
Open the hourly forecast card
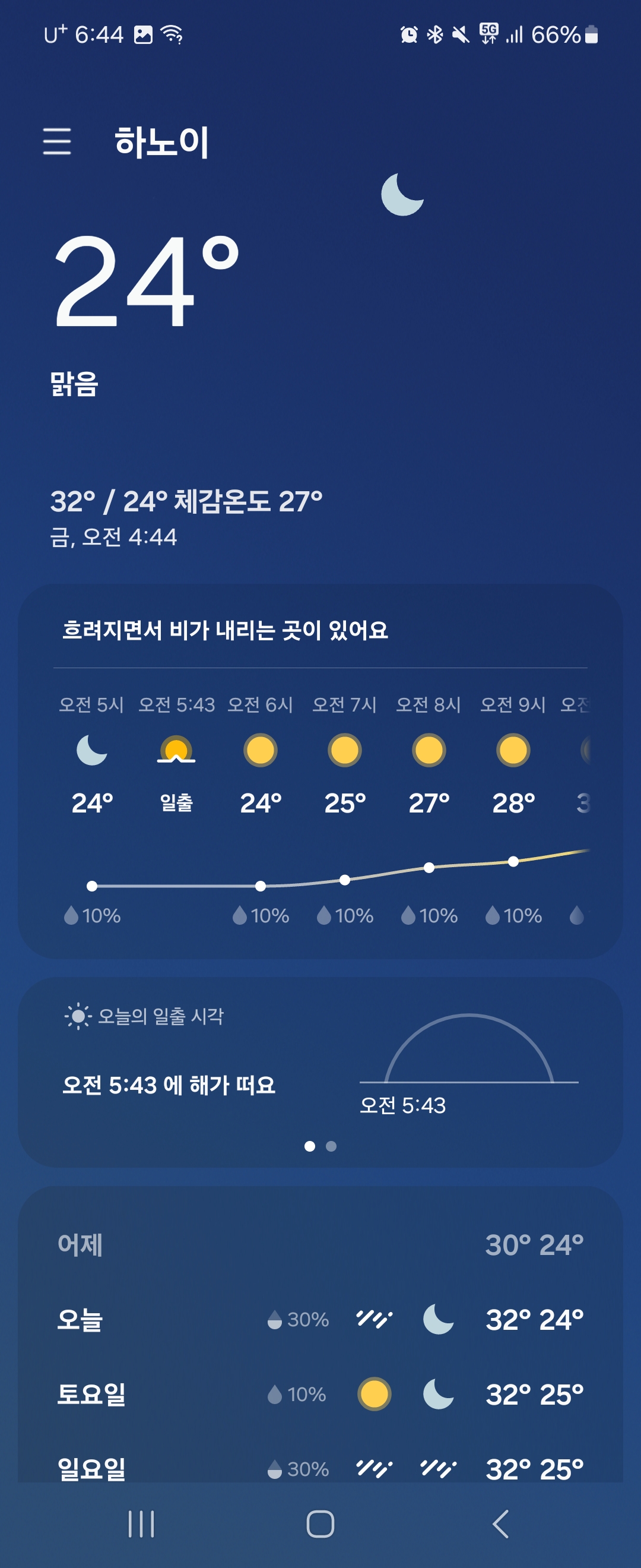click(320, 791)
